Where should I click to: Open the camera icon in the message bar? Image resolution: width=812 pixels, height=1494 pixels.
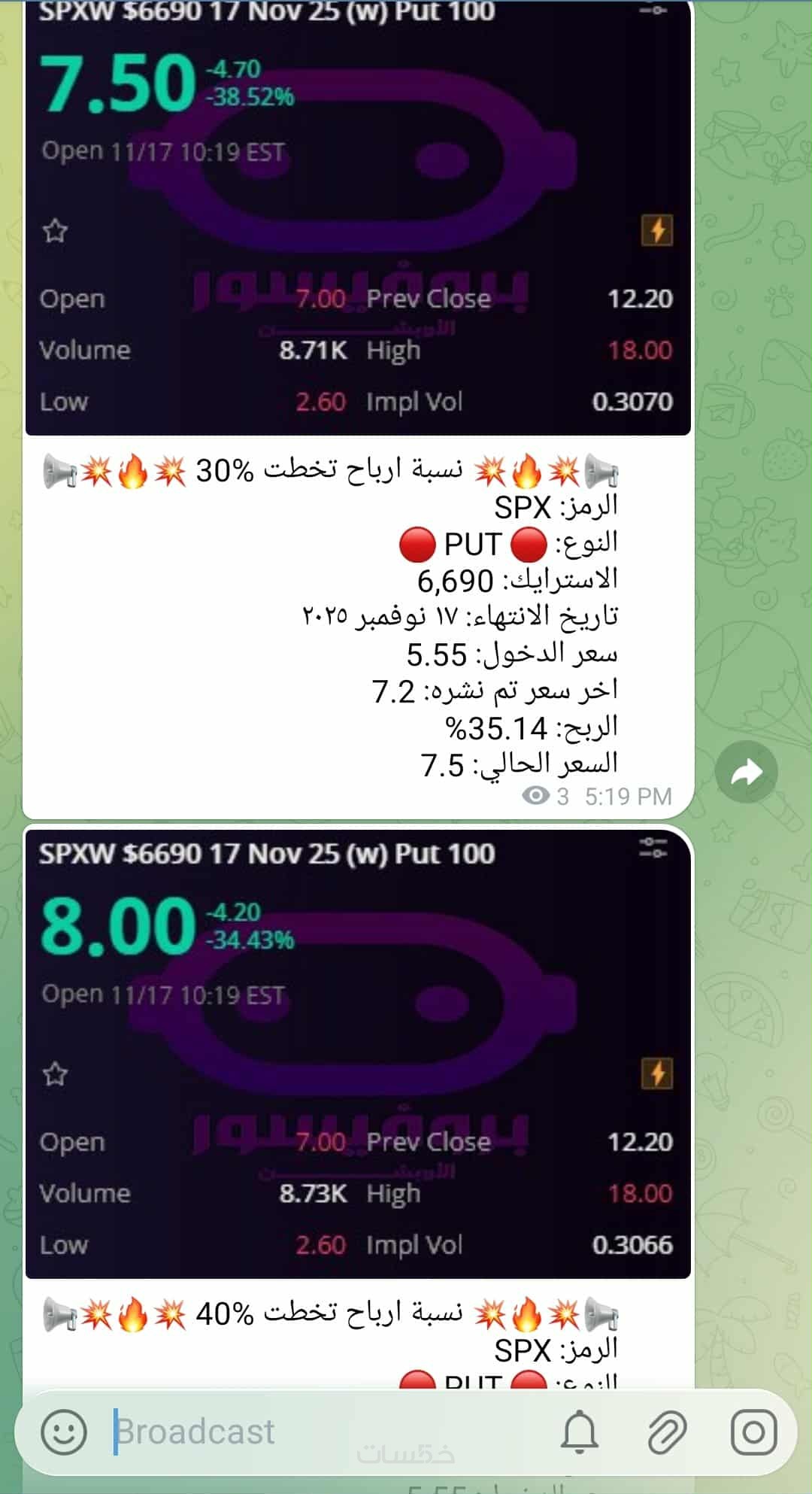click(x=753, y=1432)
